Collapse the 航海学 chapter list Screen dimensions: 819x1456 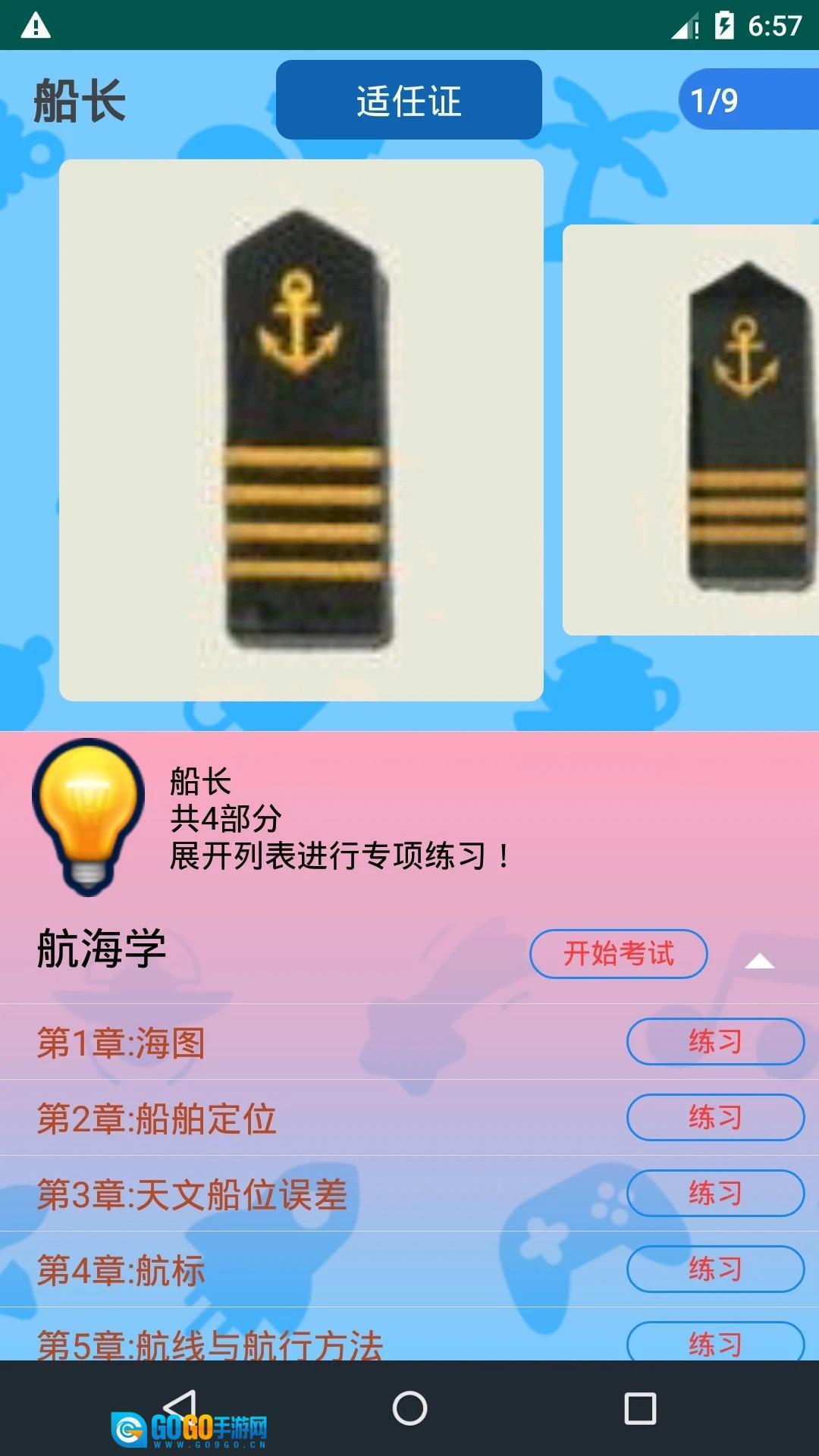759,961
